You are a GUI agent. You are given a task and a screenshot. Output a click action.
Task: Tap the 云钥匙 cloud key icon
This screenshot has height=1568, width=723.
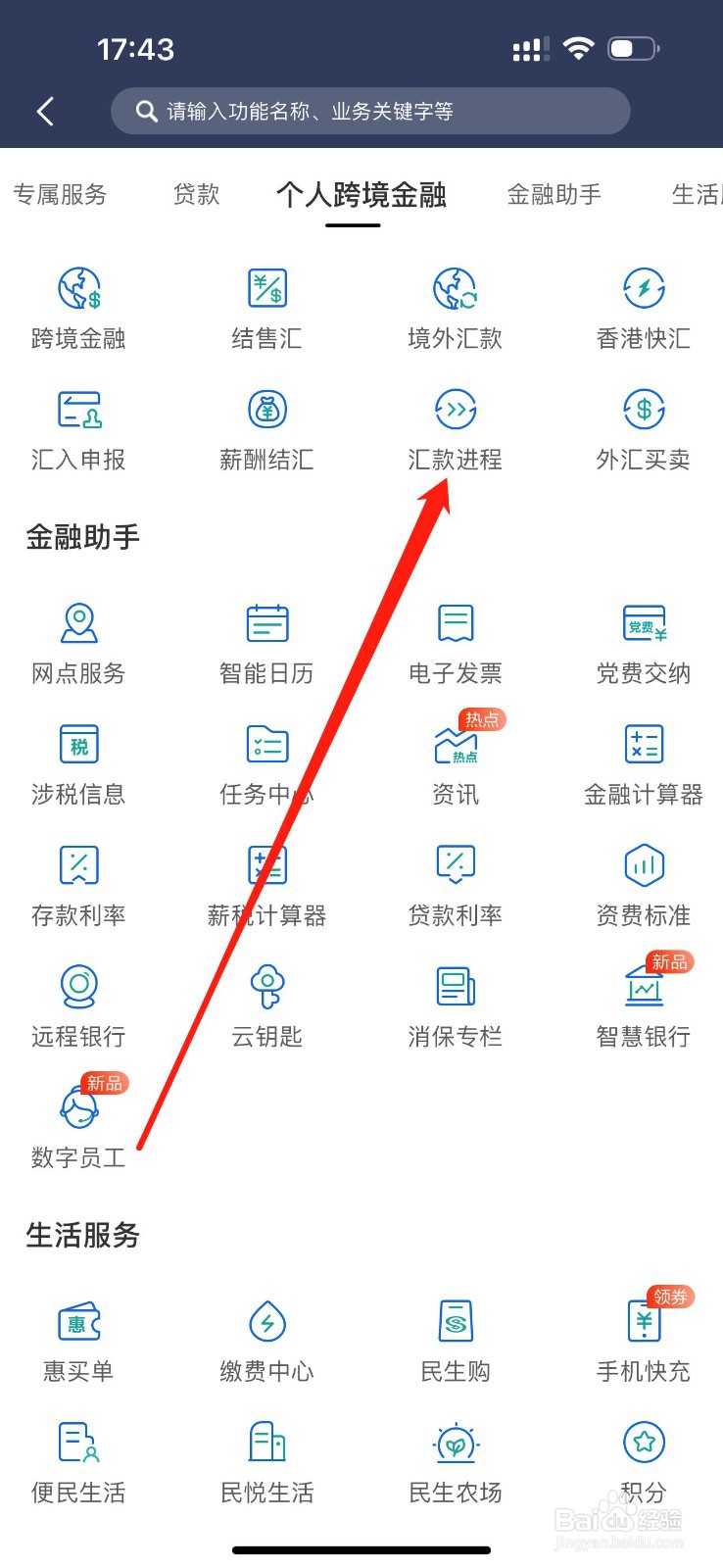click(x=265, y=1003)
